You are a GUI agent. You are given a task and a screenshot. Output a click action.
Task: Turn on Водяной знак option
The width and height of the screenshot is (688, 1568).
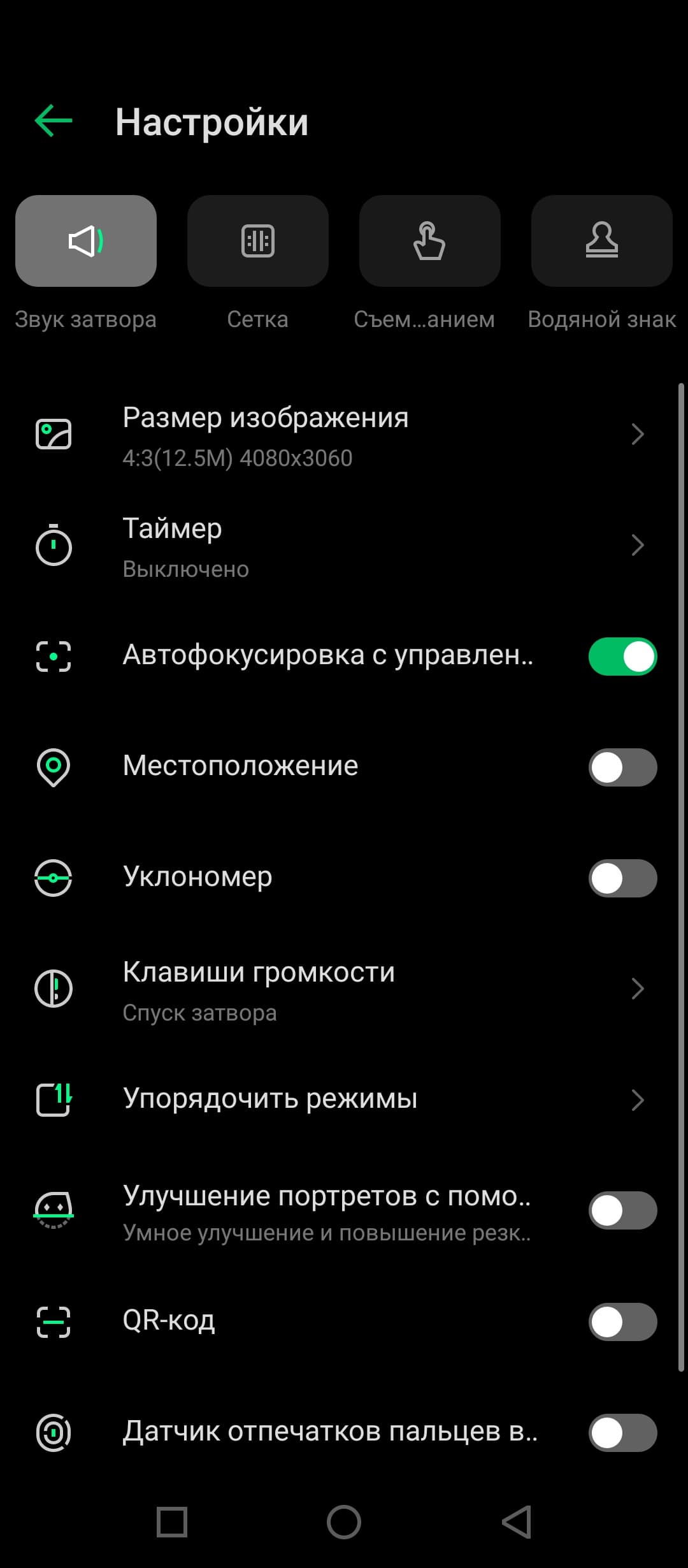click(x=601, y=241)
